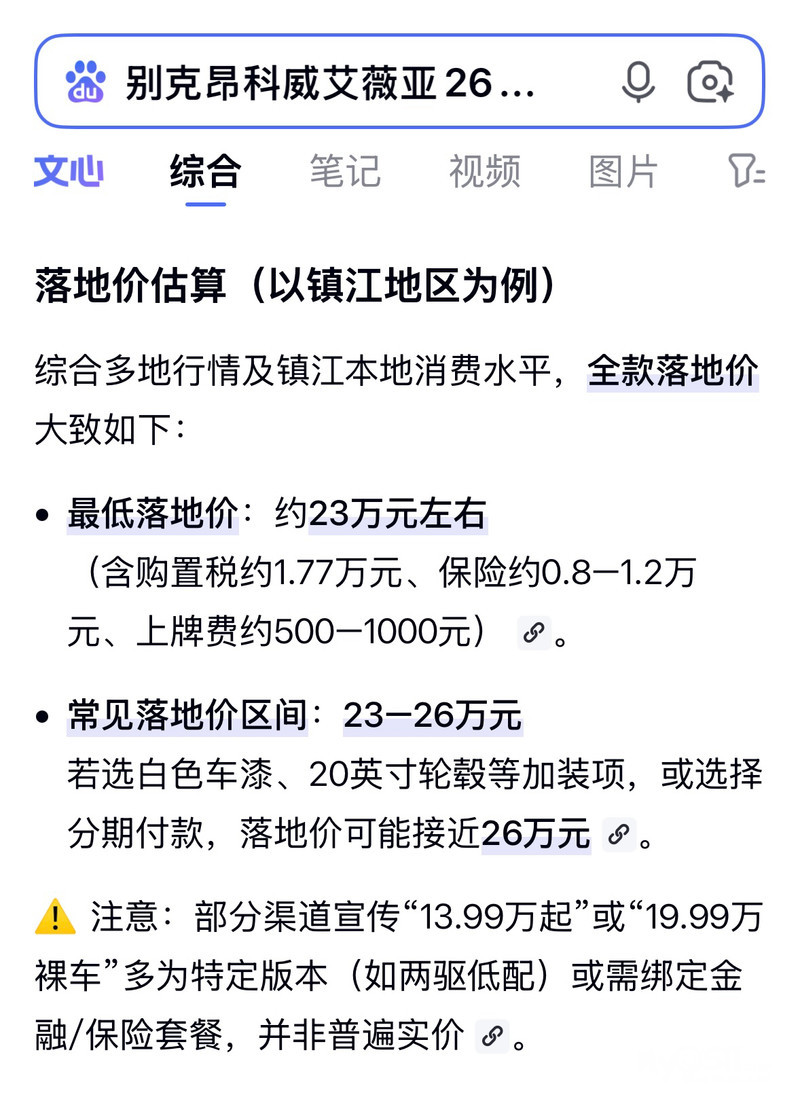This screenshot has width=800, height=1097.
Task: Tap the highlighted term 最低落地价
Action: point(153,514)
